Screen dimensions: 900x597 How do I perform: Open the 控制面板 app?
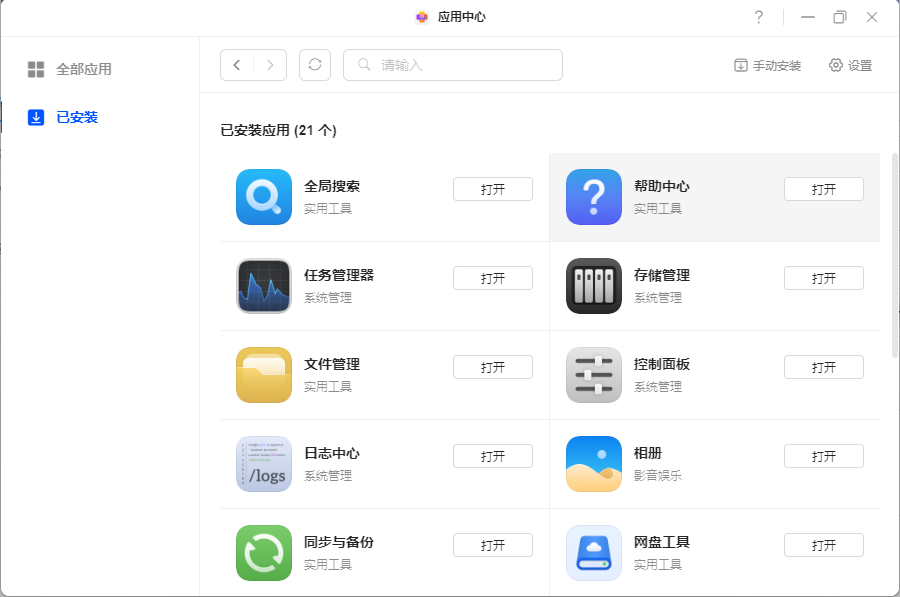click(x=823, y=367)
